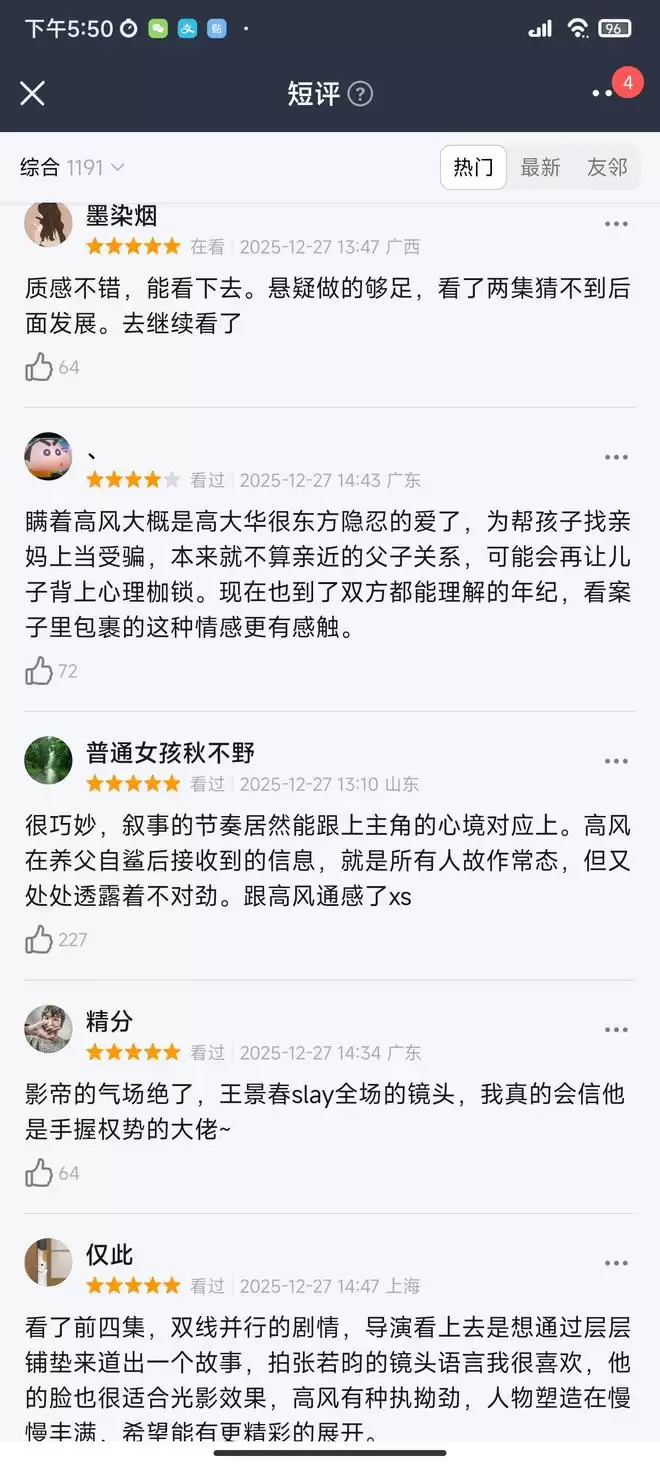
Task: Open more options on 墨染烟's review
Action: click(x=616, y=224)
